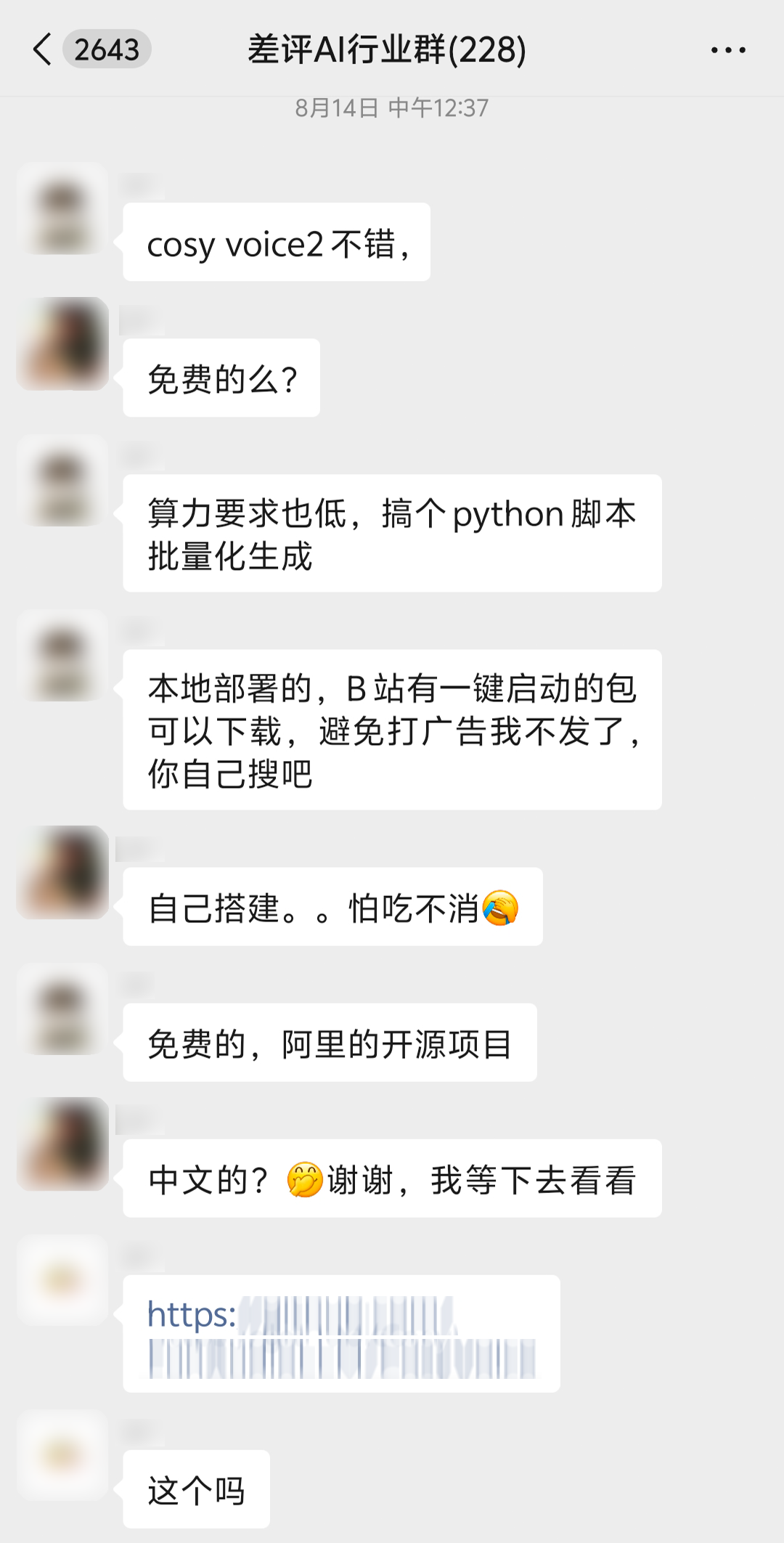Tap avatar beside '免费的么?' message
Screen dimensions: 784x1543
(62, 344)
